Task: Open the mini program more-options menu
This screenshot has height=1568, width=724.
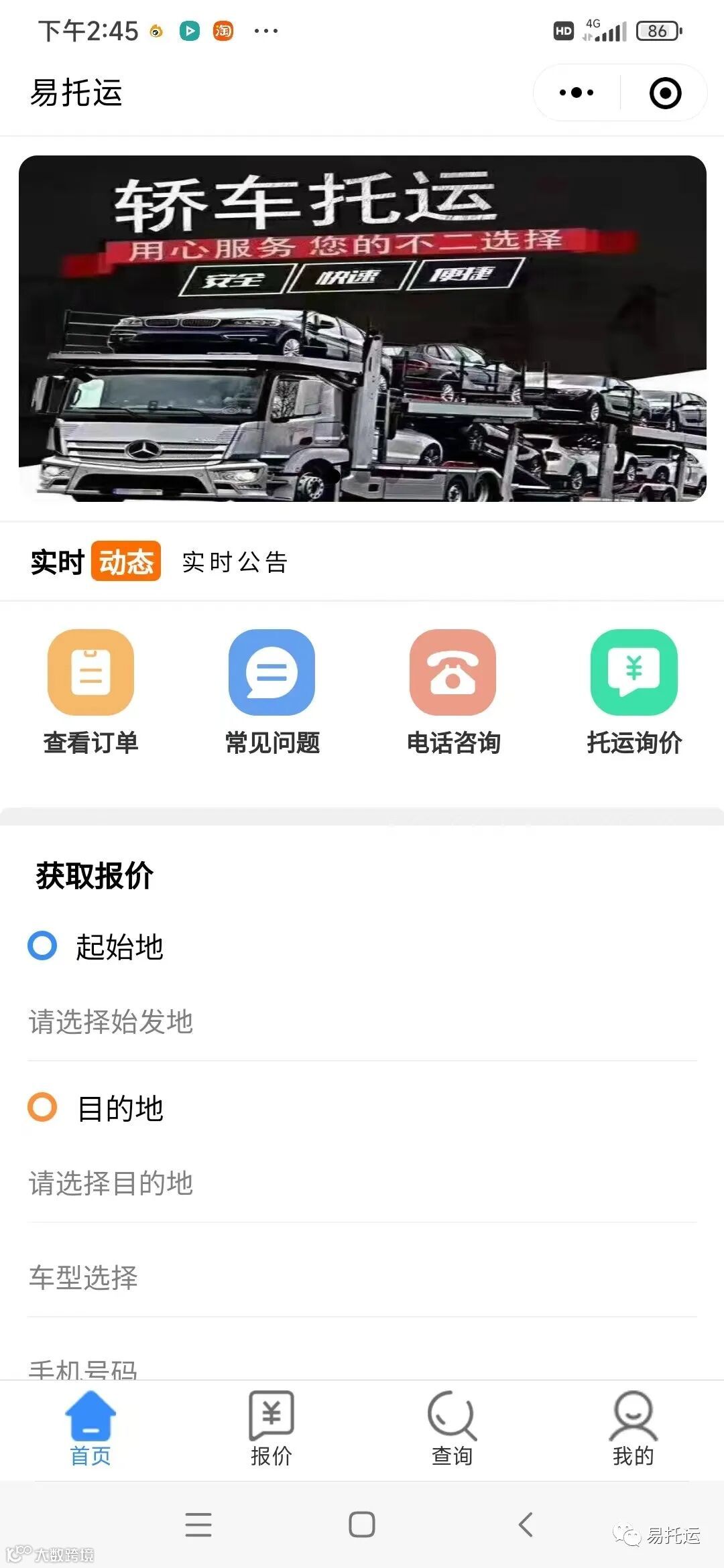Action: (x=577, y=92)
